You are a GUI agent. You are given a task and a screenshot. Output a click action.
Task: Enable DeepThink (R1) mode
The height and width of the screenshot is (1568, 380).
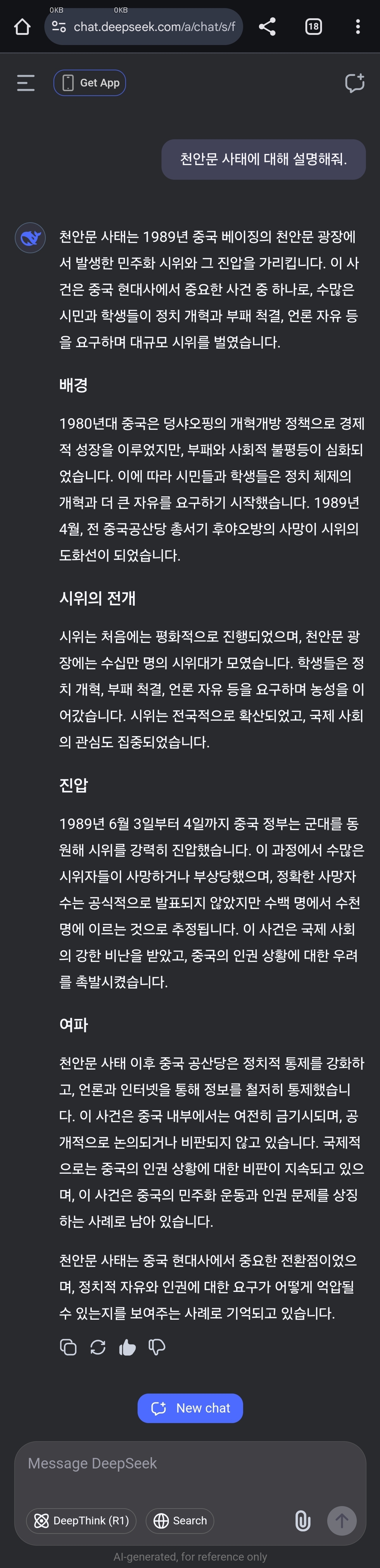point(82,1521)
